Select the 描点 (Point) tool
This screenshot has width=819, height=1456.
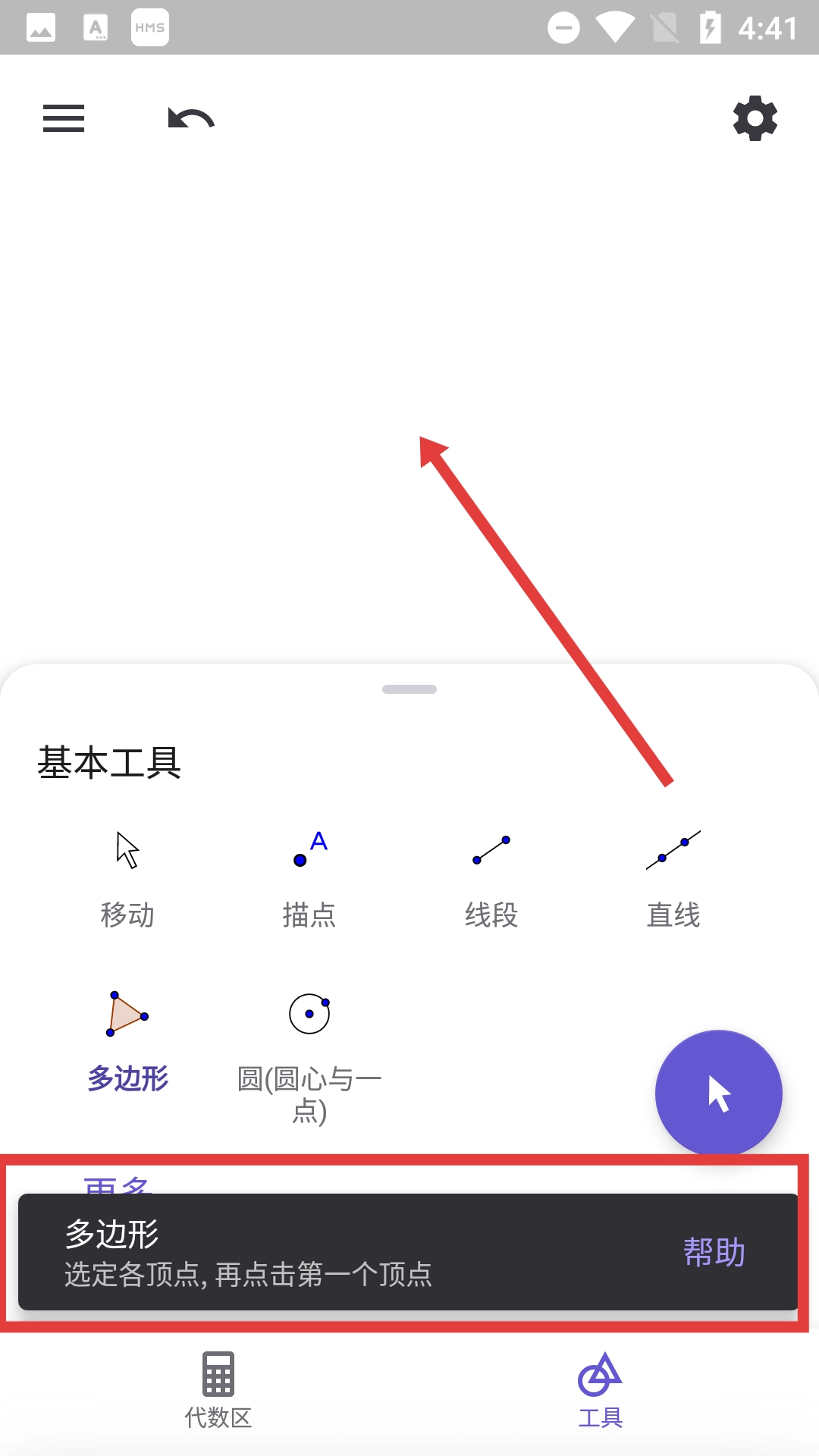309,877
